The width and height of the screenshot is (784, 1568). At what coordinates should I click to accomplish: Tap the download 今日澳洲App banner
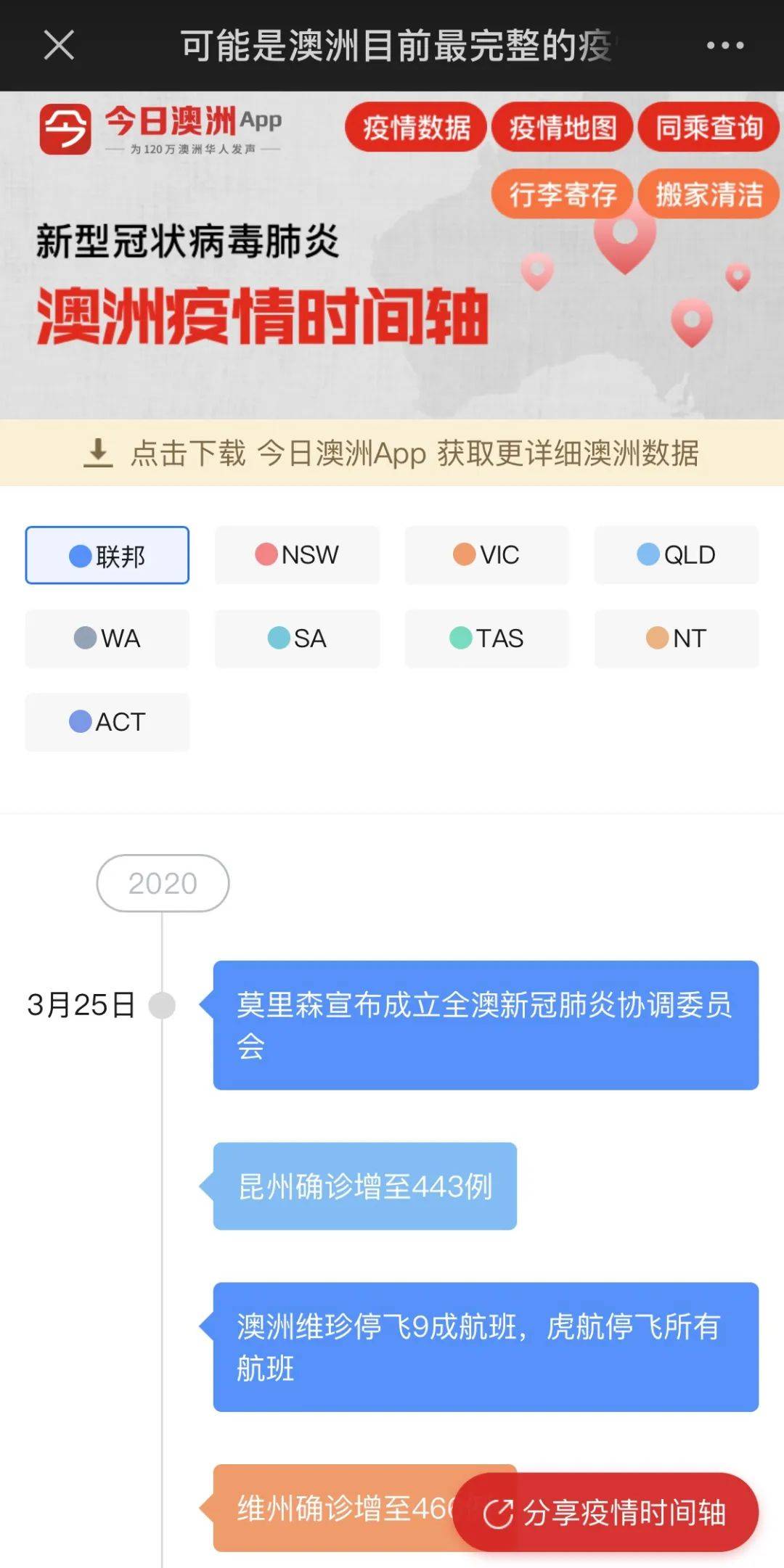pyautogui.click(x=392, y=453)
